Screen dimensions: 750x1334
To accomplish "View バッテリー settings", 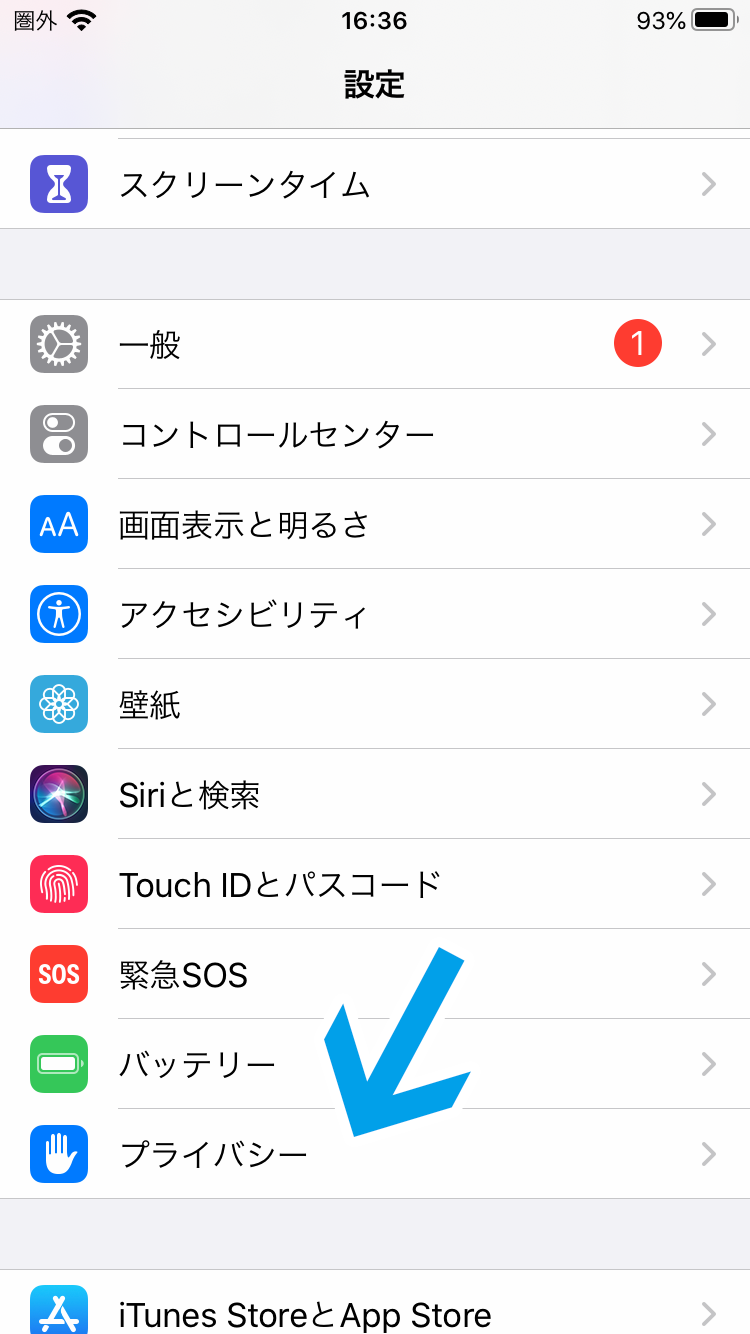I will tap(197, 1065).
